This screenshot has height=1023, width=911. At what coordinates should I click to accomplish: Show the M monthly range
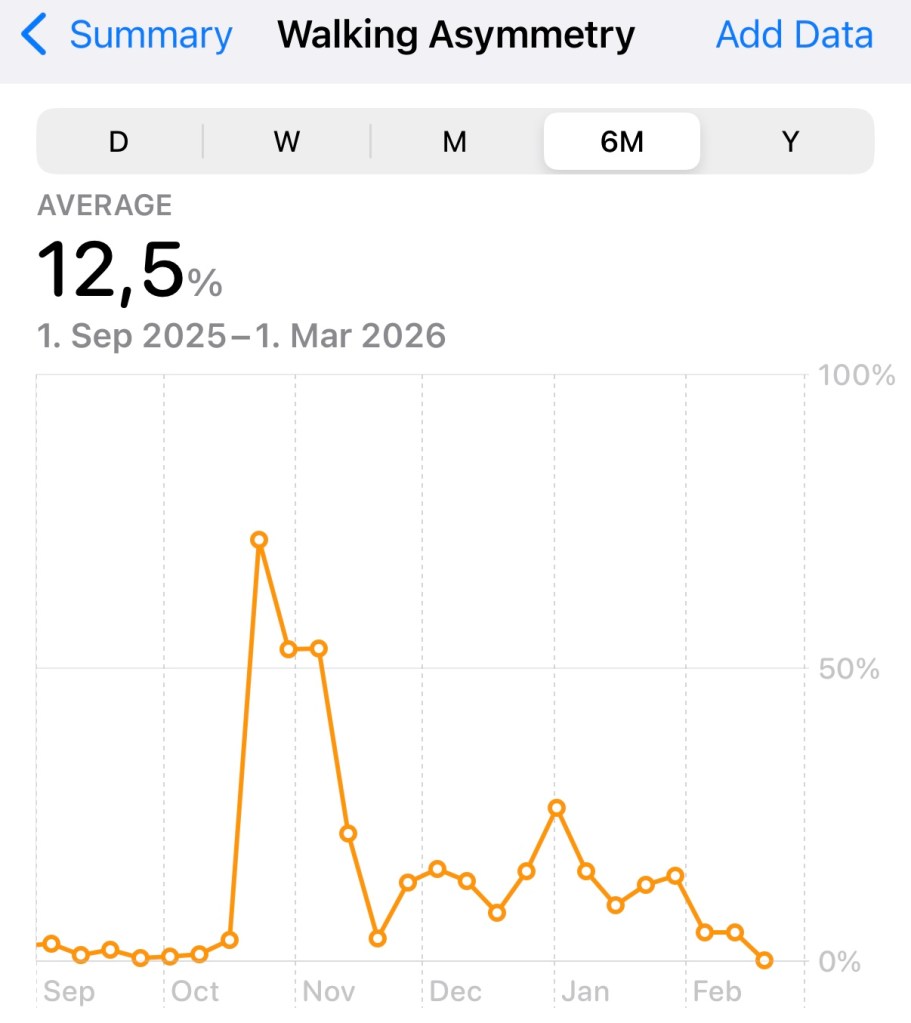455,142
